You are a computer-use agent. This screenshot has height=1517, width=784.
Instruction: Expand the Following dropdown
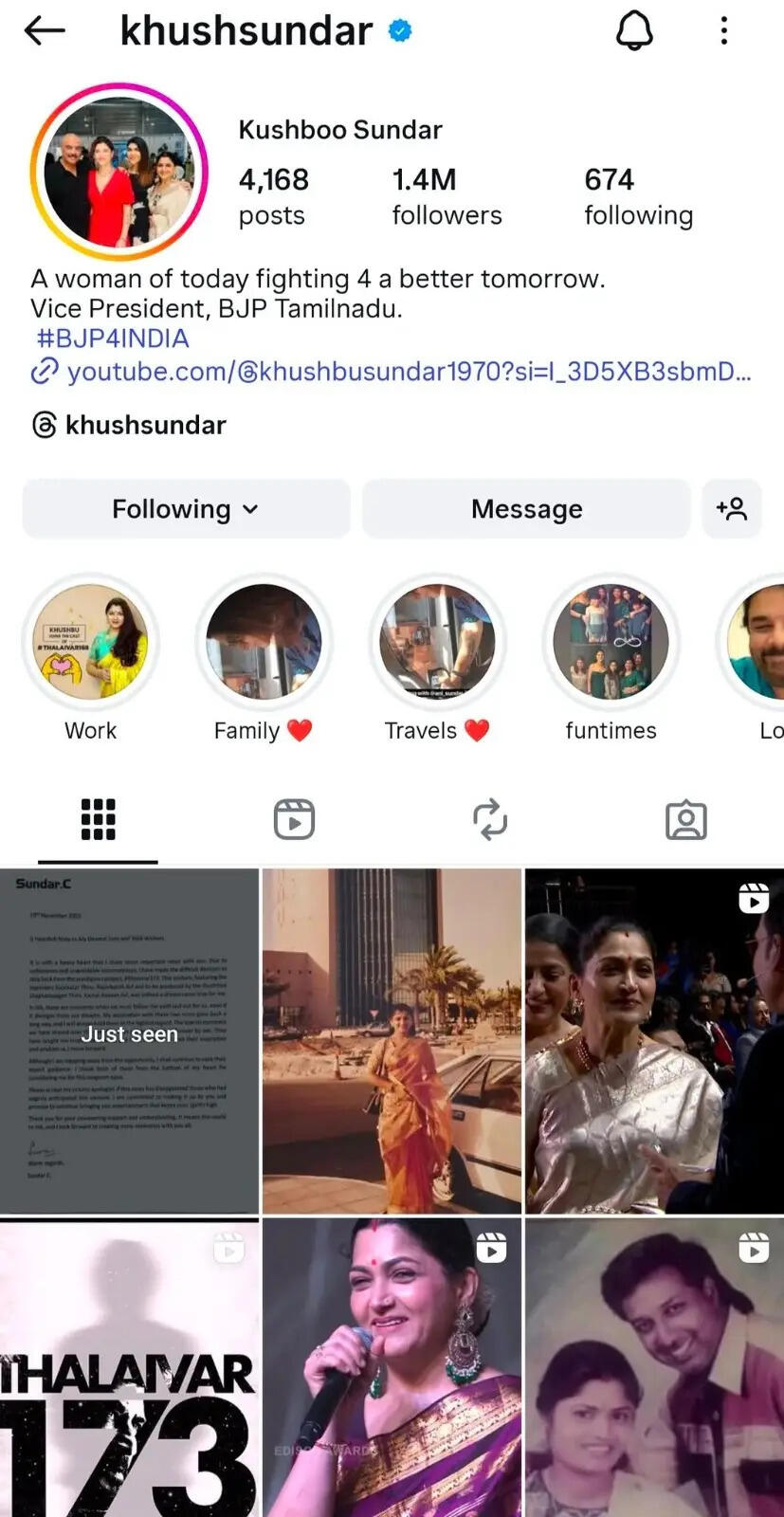[x=186, y=509]
